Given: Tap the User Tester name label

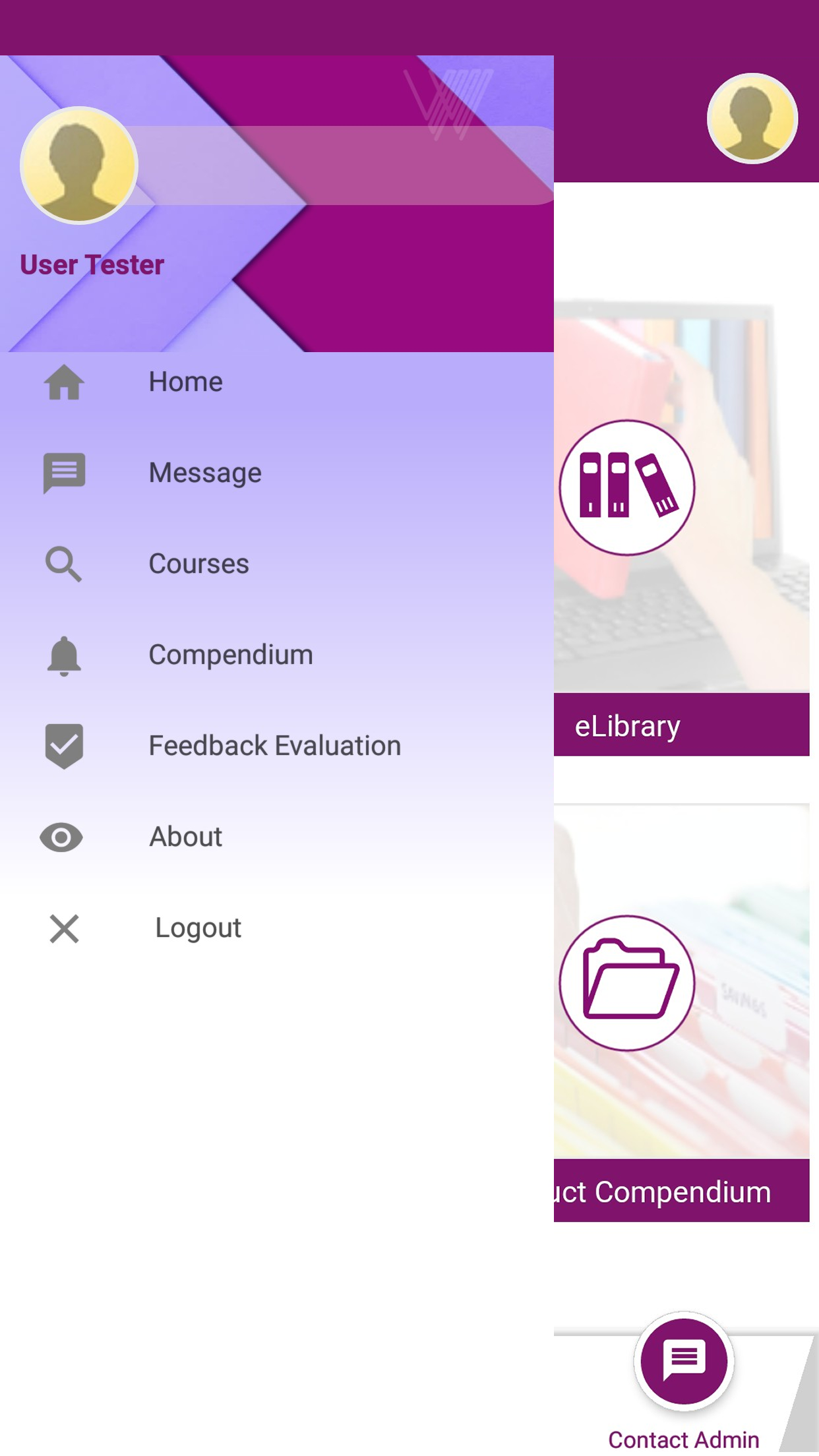Looking at the screenshot, I should 92,264.
